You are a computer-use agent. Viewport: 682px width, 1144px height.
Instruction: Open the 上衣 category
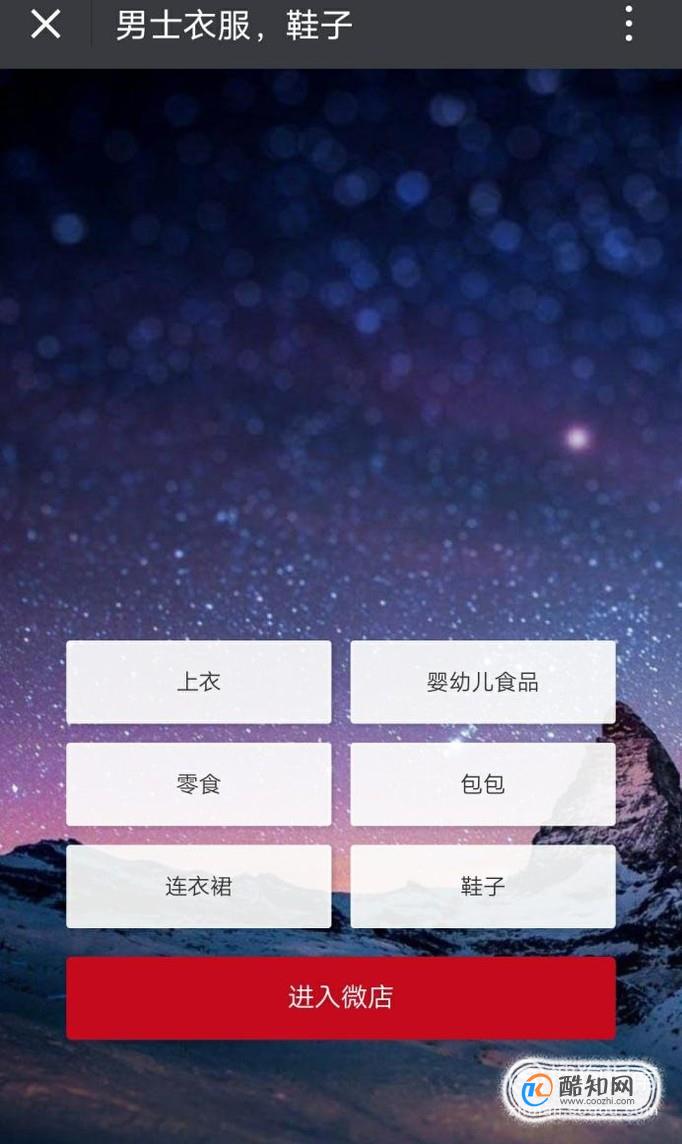[198, 682]
